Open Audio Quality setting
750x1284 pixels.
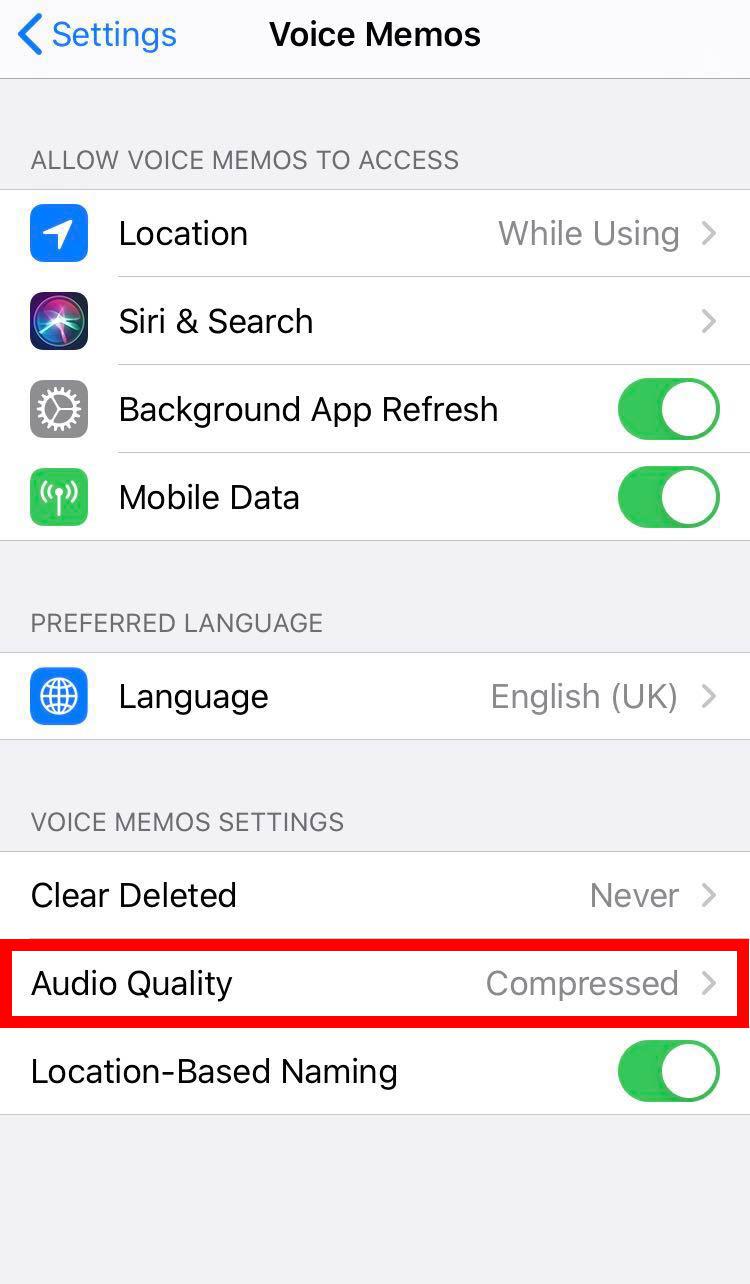click(375, 983)
